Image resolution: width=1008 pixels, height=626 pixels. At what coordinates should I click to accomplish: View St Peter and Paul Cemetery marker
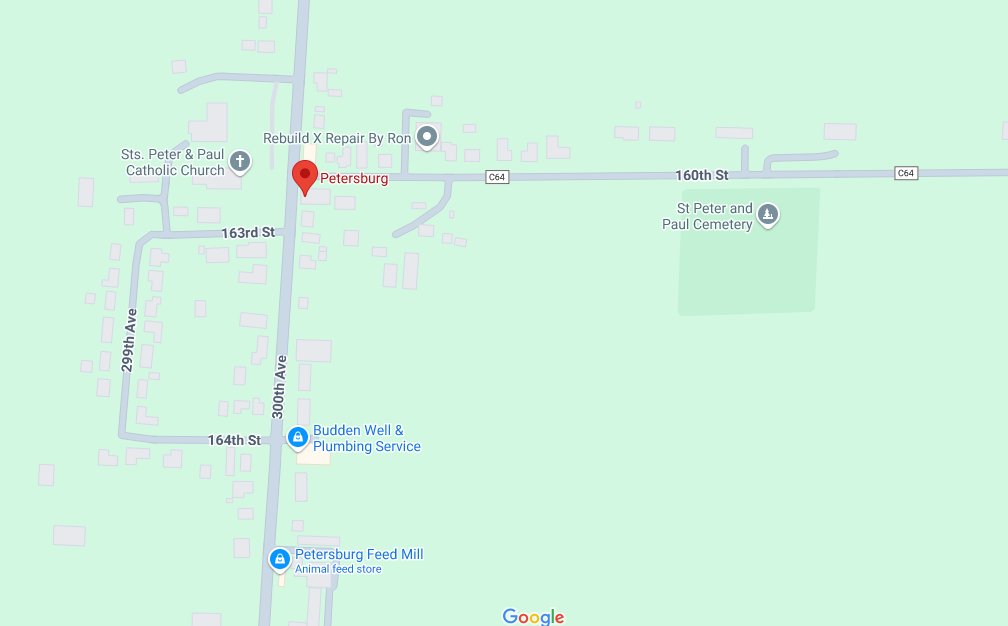[x=768, y=214]
